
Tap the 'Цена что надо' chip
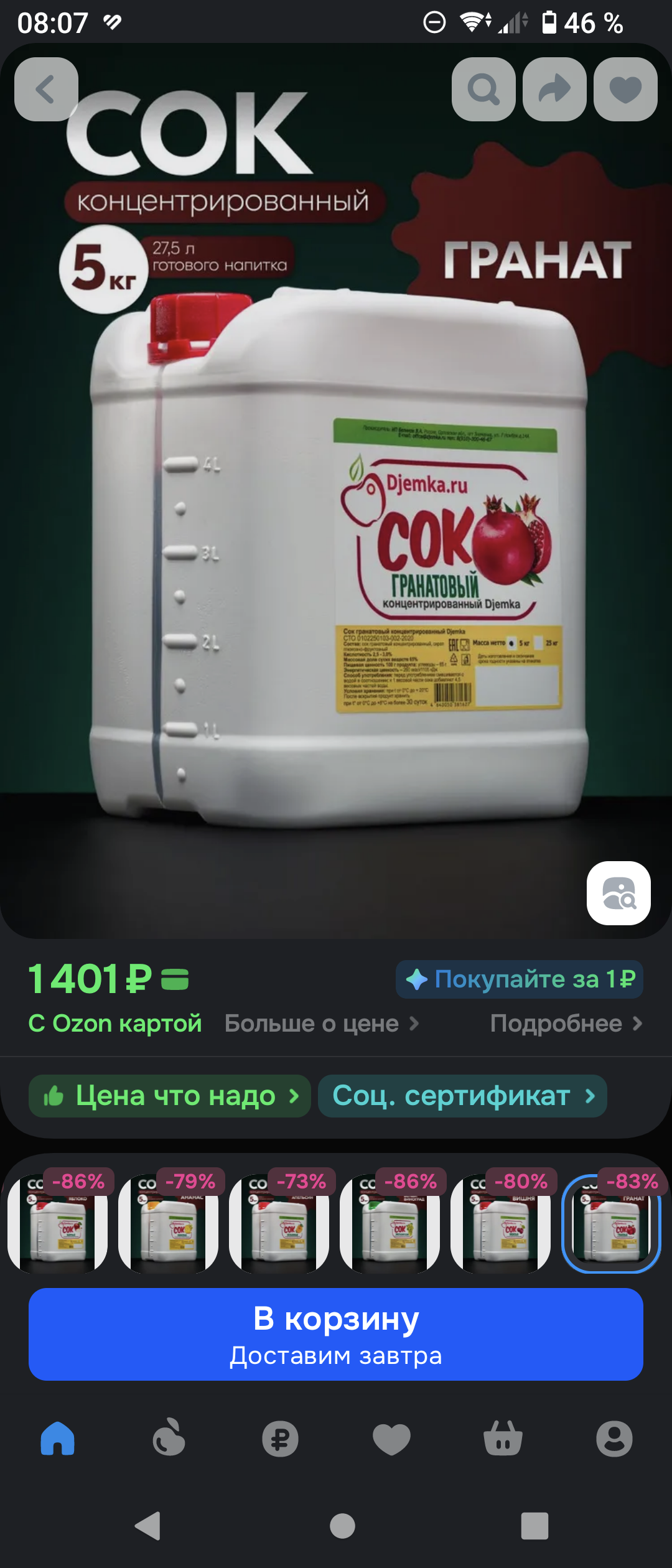coord(169,1096)
